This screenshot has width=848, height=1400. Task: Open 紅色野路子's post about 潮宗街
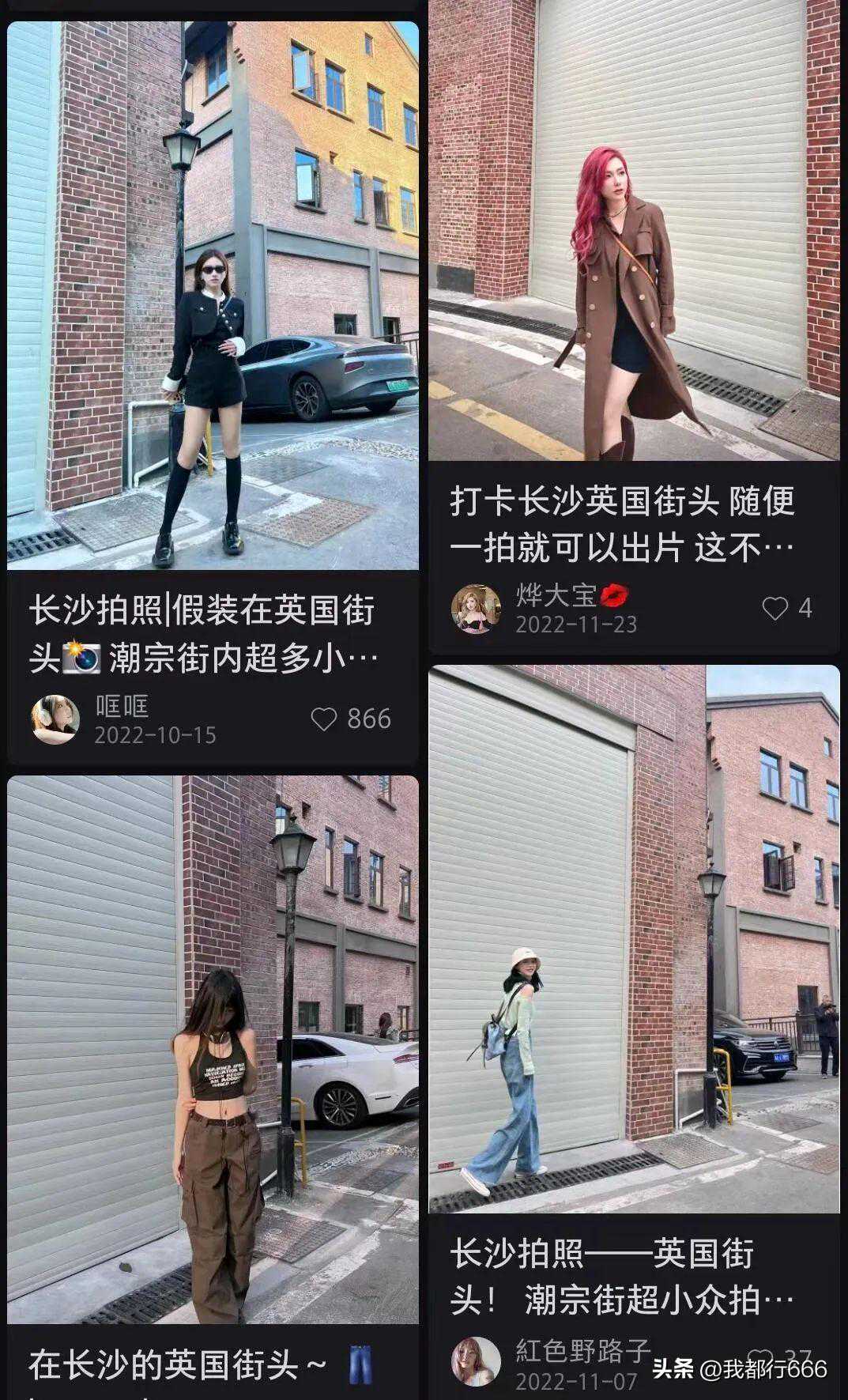tap(634, 941)
